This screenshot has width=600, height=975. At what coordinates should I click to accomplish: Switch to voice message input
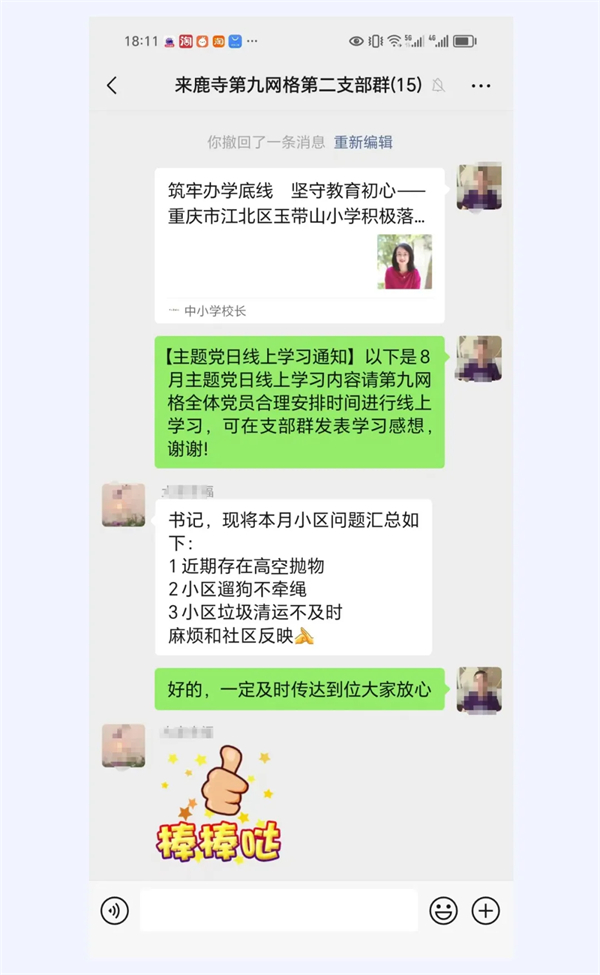click(115, 910)
